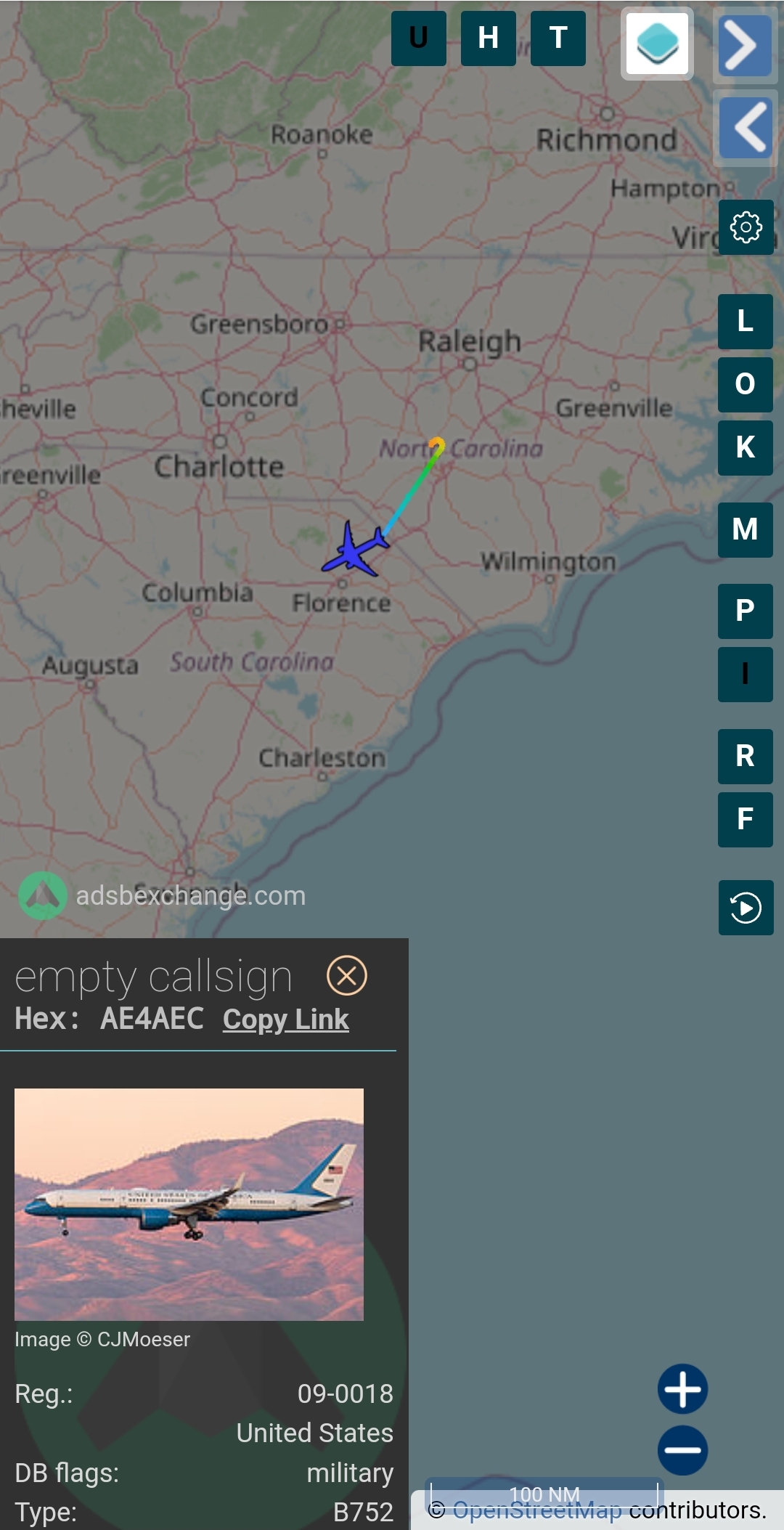Screen dimensions: 784x1530
Task: Tap the L button on the sidebar
Action: (745, 321)
